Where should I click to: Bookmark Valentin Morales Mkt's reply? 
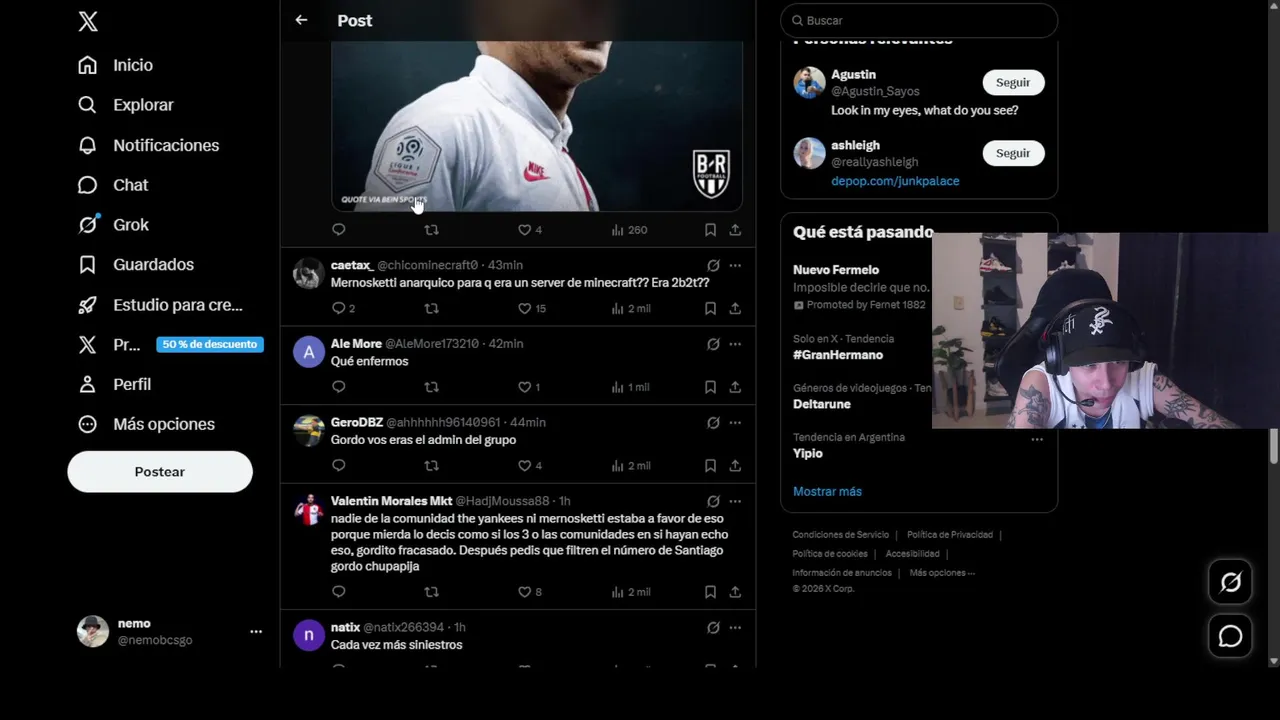coord(710,592)
